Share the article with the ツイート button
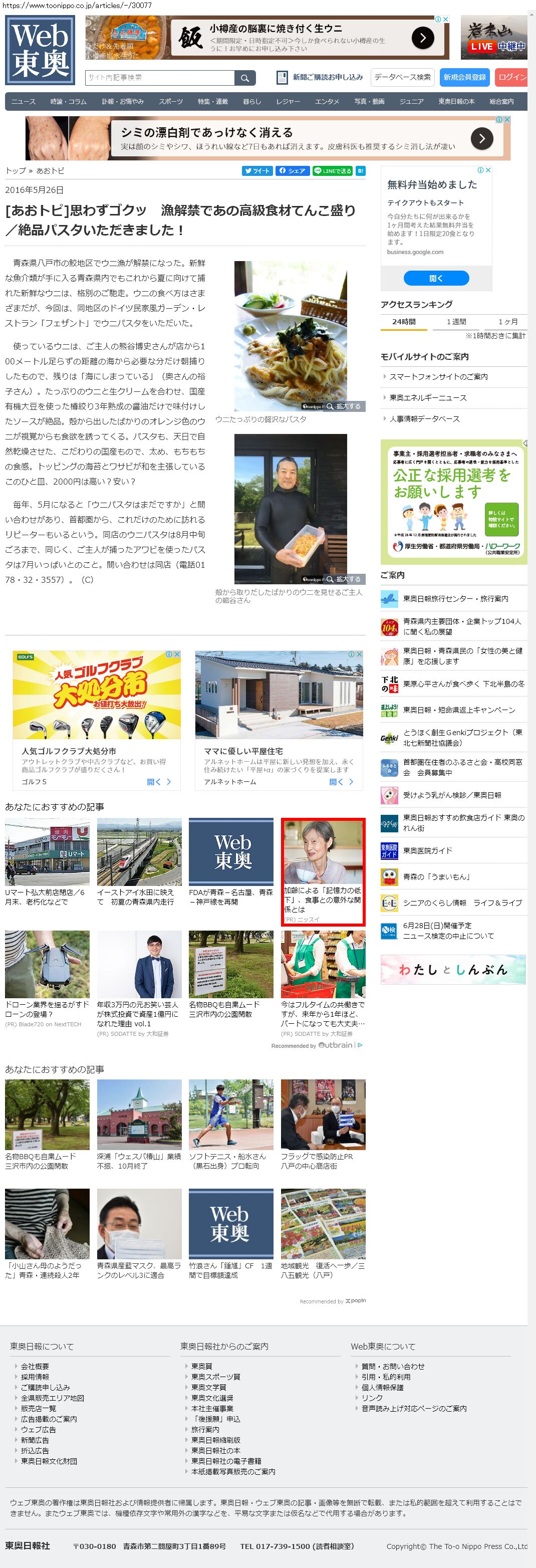 click(x=257, y=171)
